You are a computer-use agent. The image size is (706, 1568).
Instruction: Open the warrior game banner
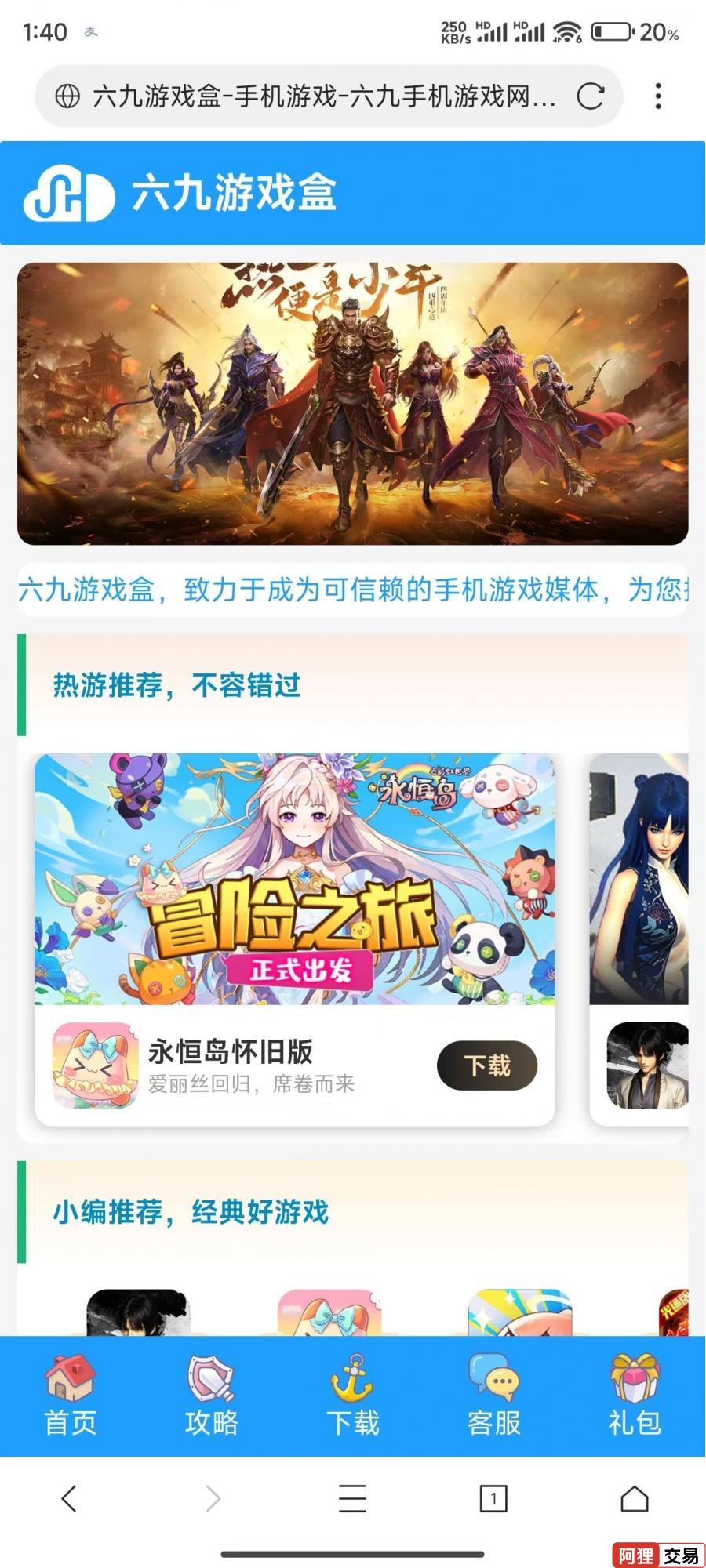[x=352, y=404]
